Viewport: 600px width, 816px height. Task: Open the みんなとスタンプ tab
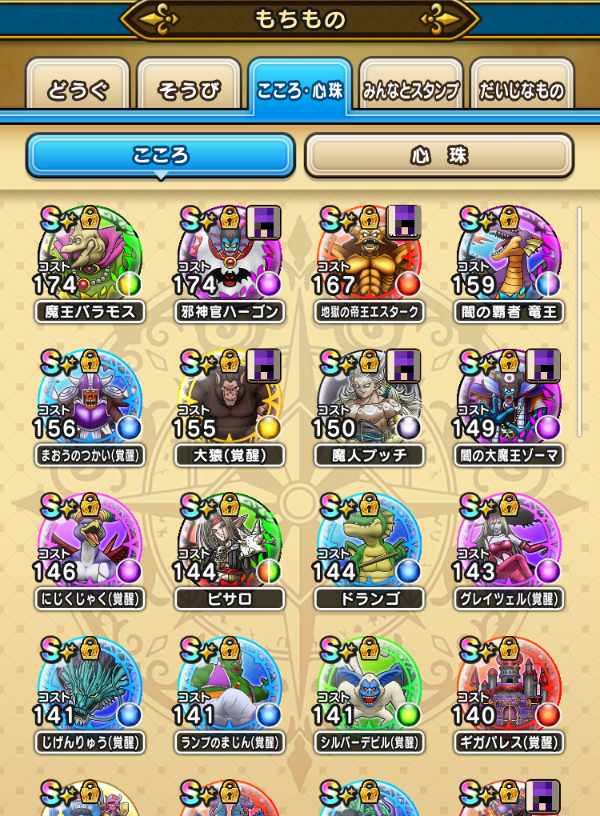point(411,92)
